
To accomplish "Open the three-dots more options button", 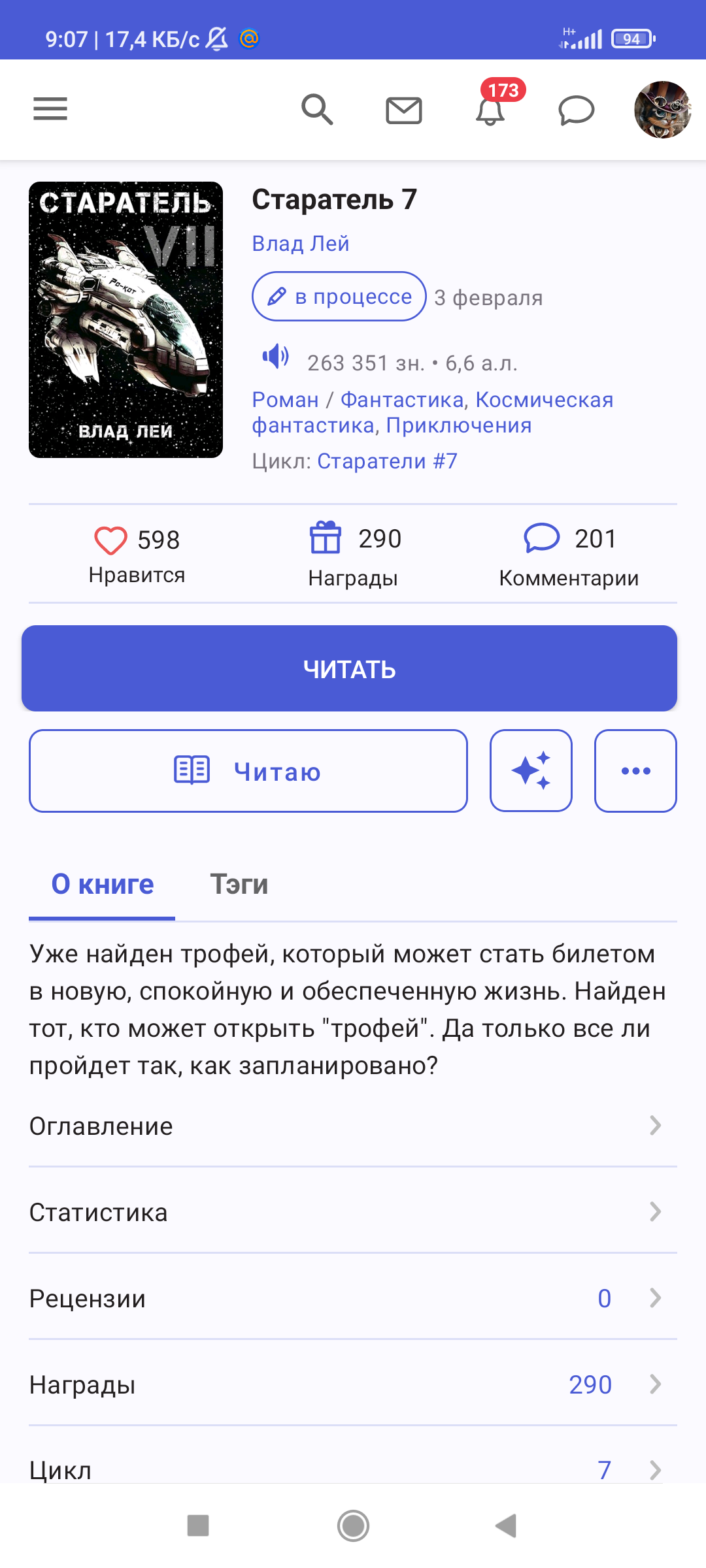I will (x=635, y=771).
